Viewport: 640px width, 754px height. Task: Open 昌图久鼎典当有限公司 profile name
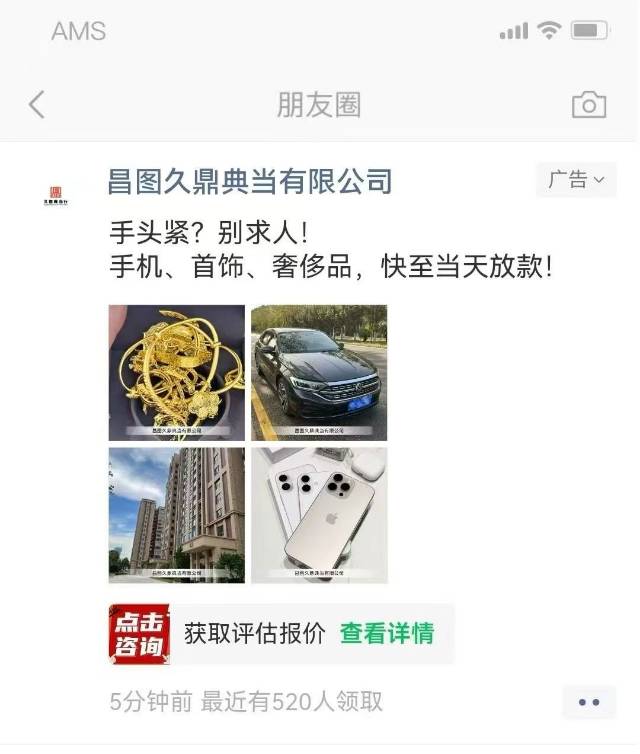tap(249, 181)
